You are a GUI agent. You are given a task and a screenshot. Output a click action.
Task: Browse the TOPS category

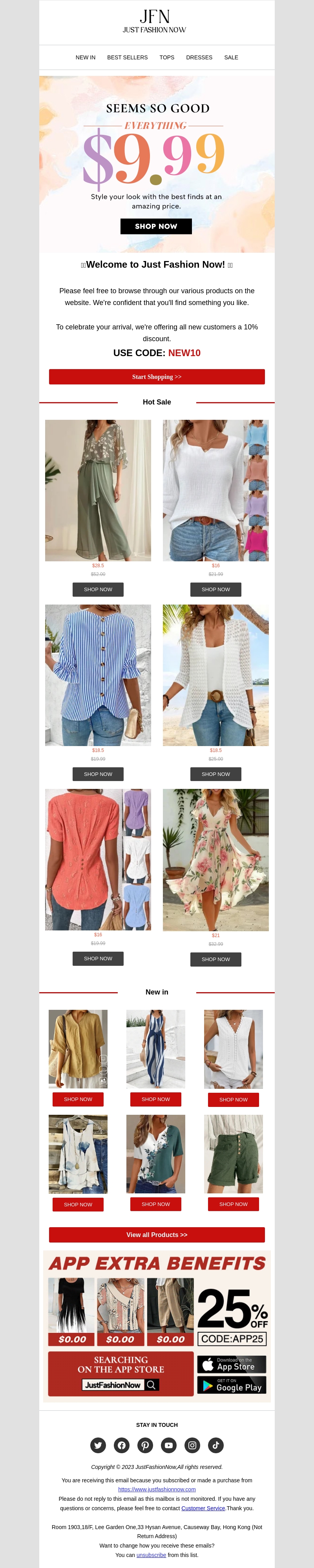click(x=166, y=57)
